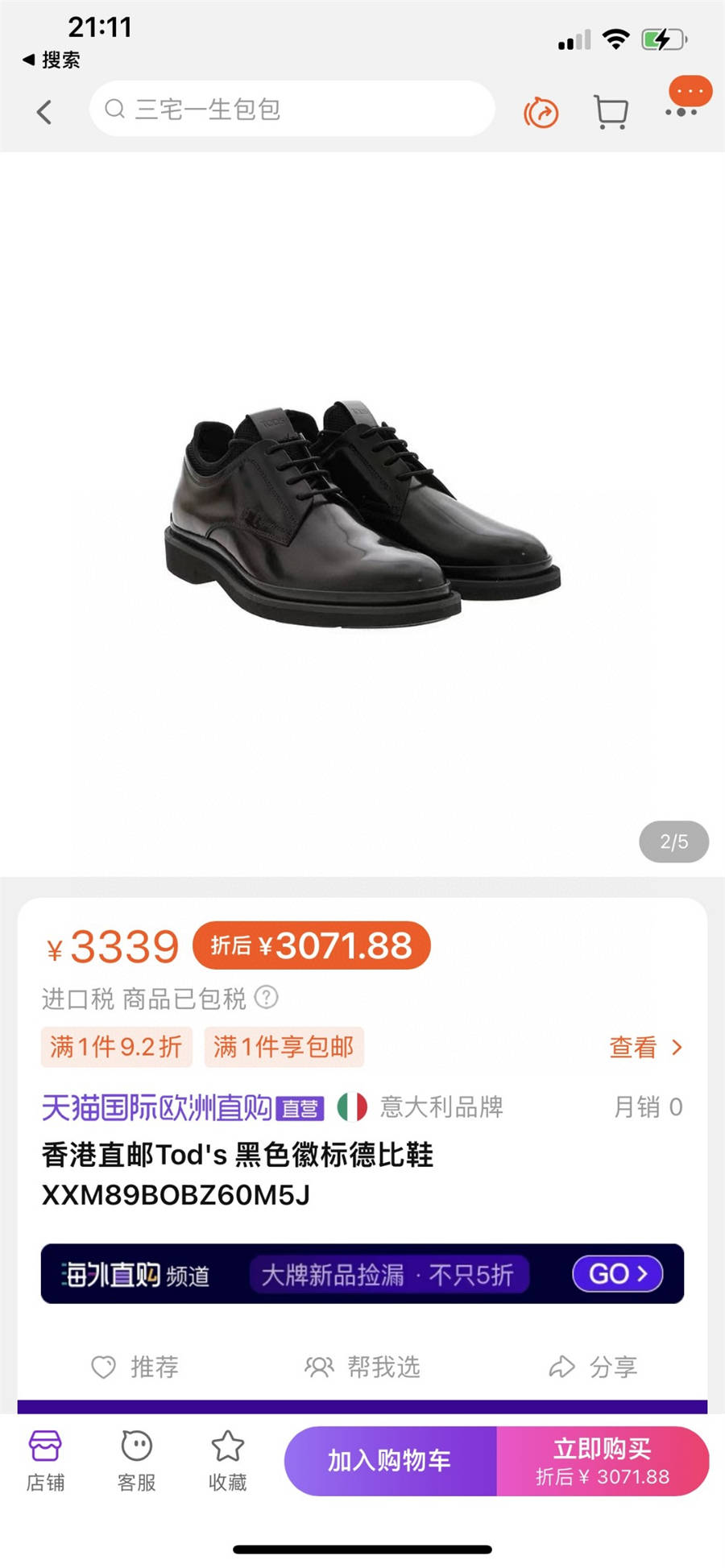Tap 推荐 to recommend this item
725x1568 pixels.
click(x=135, y=1367)
